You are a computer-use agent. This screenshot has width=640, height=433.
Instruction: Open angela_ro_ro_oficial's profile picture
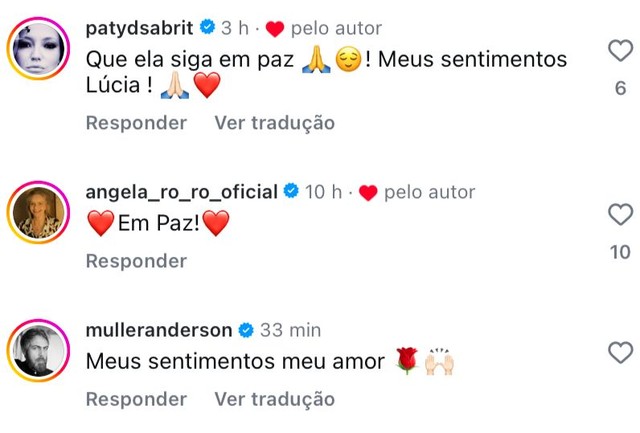click(39, 211)
